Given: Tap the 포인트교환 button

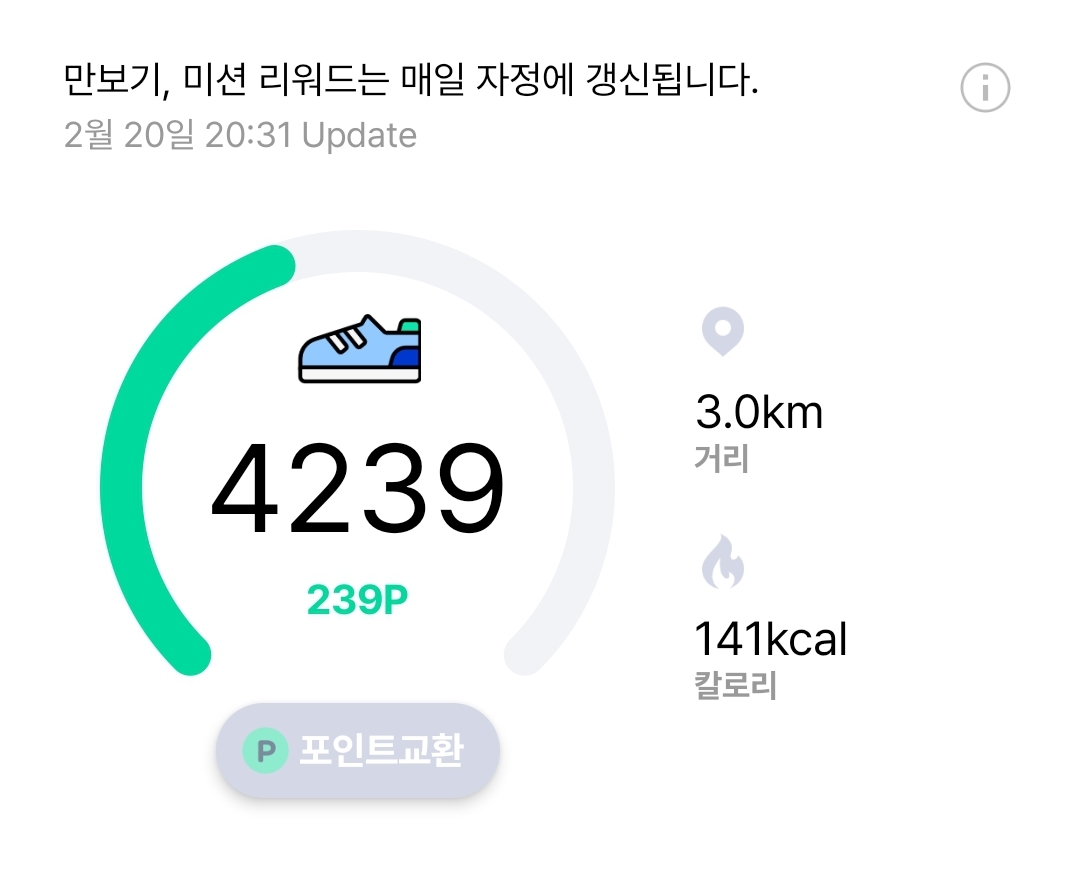Looking at the screenshot, I should [358, 750].
